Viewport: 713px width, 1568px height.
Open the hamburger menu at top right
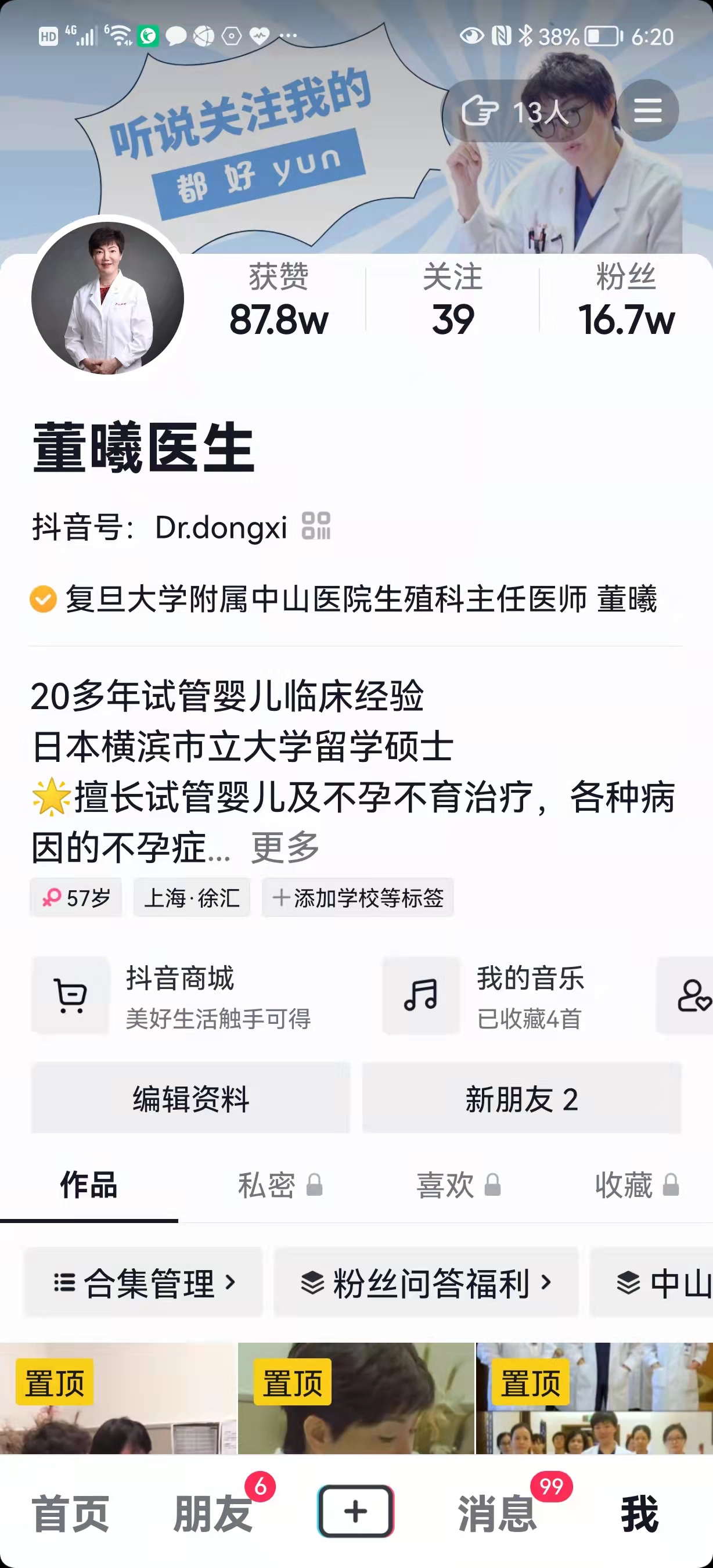647,111
